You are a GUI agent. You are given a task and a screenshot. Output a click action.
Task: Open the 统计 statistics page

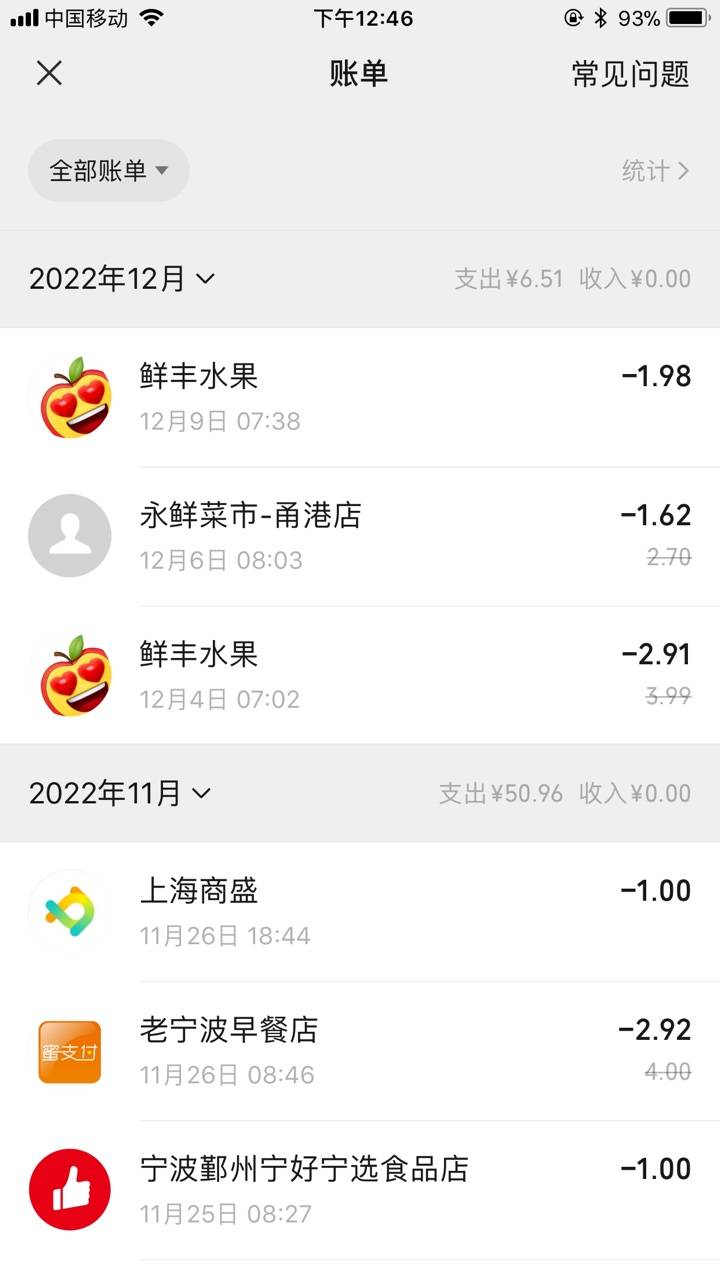click(655, 171)
